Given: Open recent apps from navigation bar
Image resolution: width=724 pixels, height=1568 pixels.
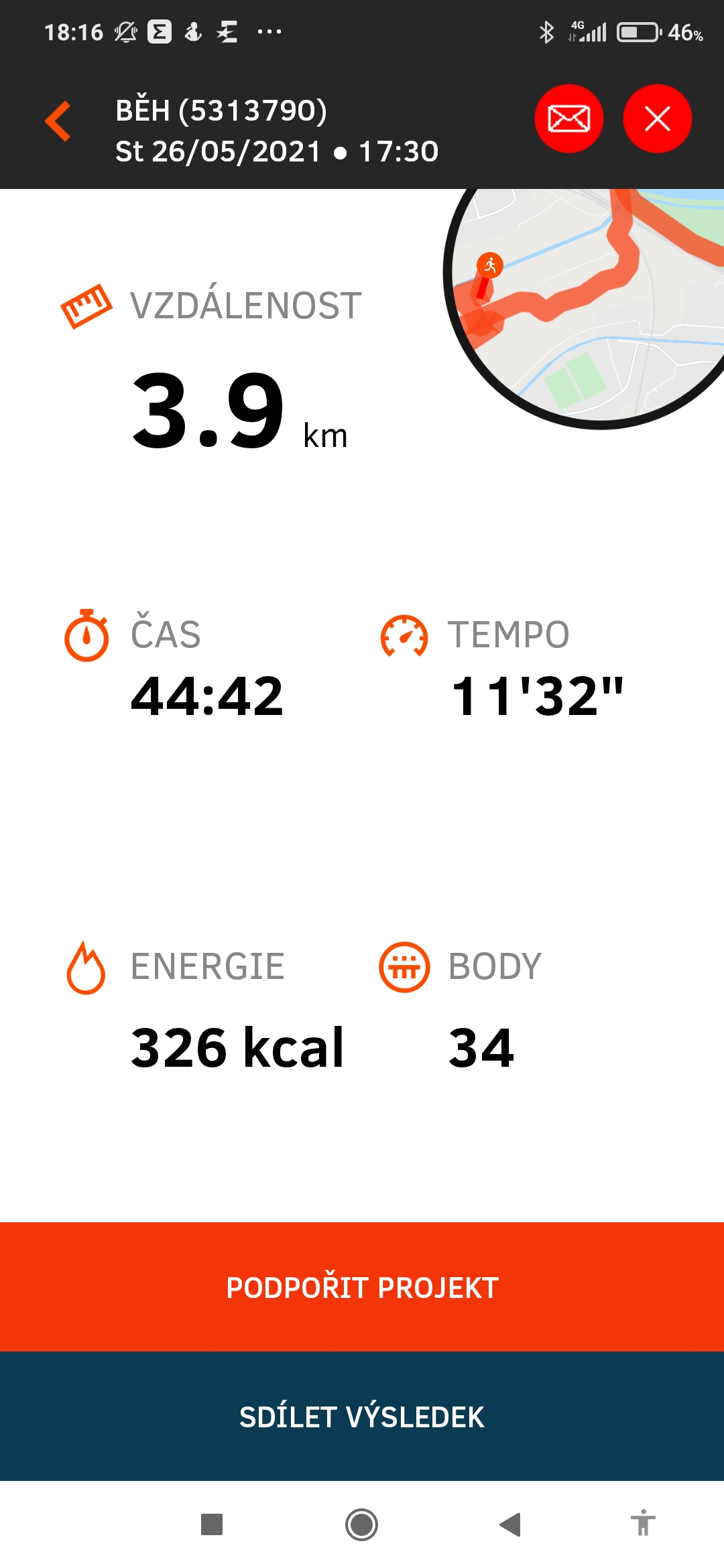Looking at the screenshot, I should tap(212, 1524).
